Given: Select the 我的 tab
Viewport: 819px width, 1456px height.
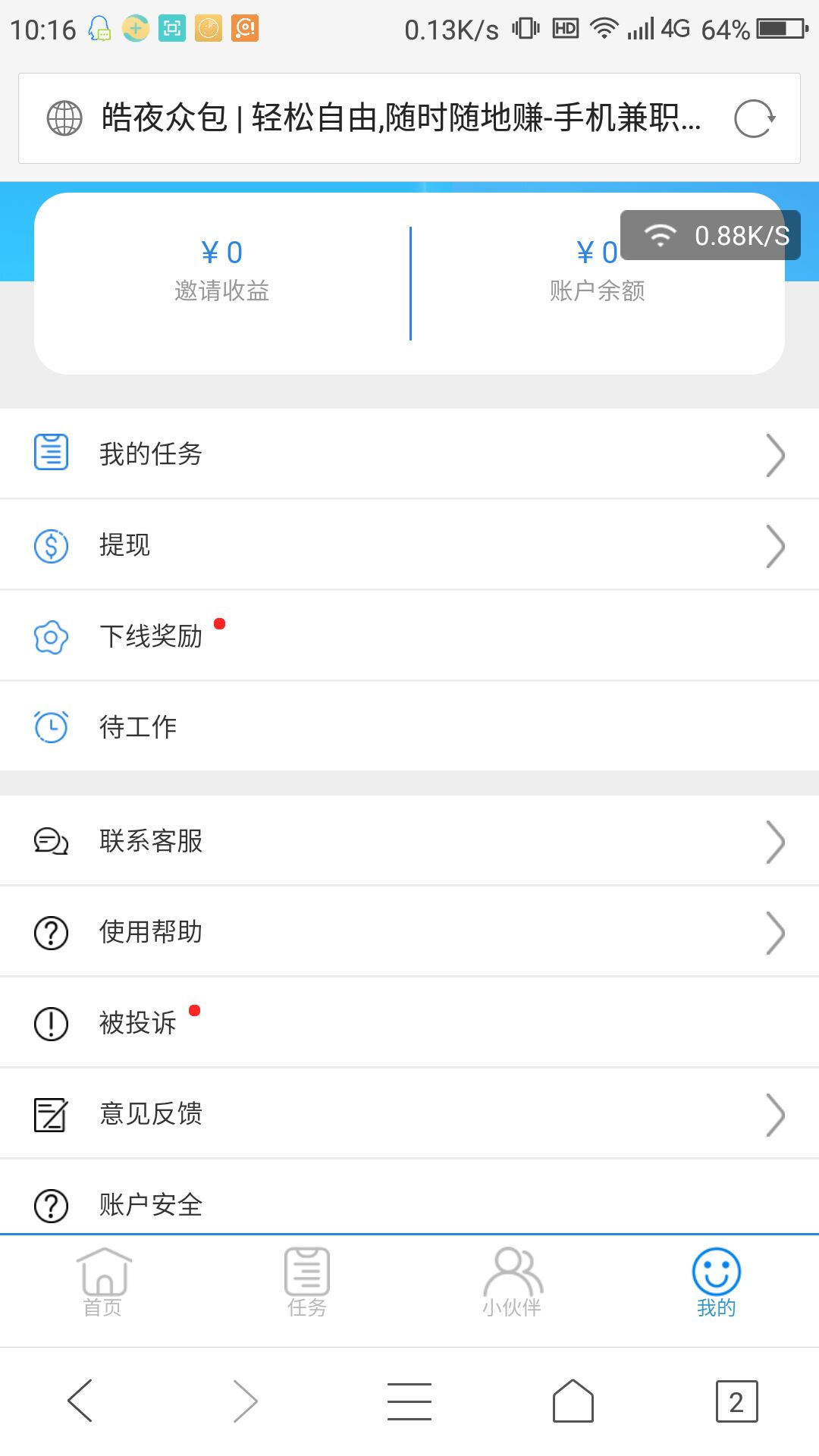Looking at the screenshot, I should point(716,1283).
